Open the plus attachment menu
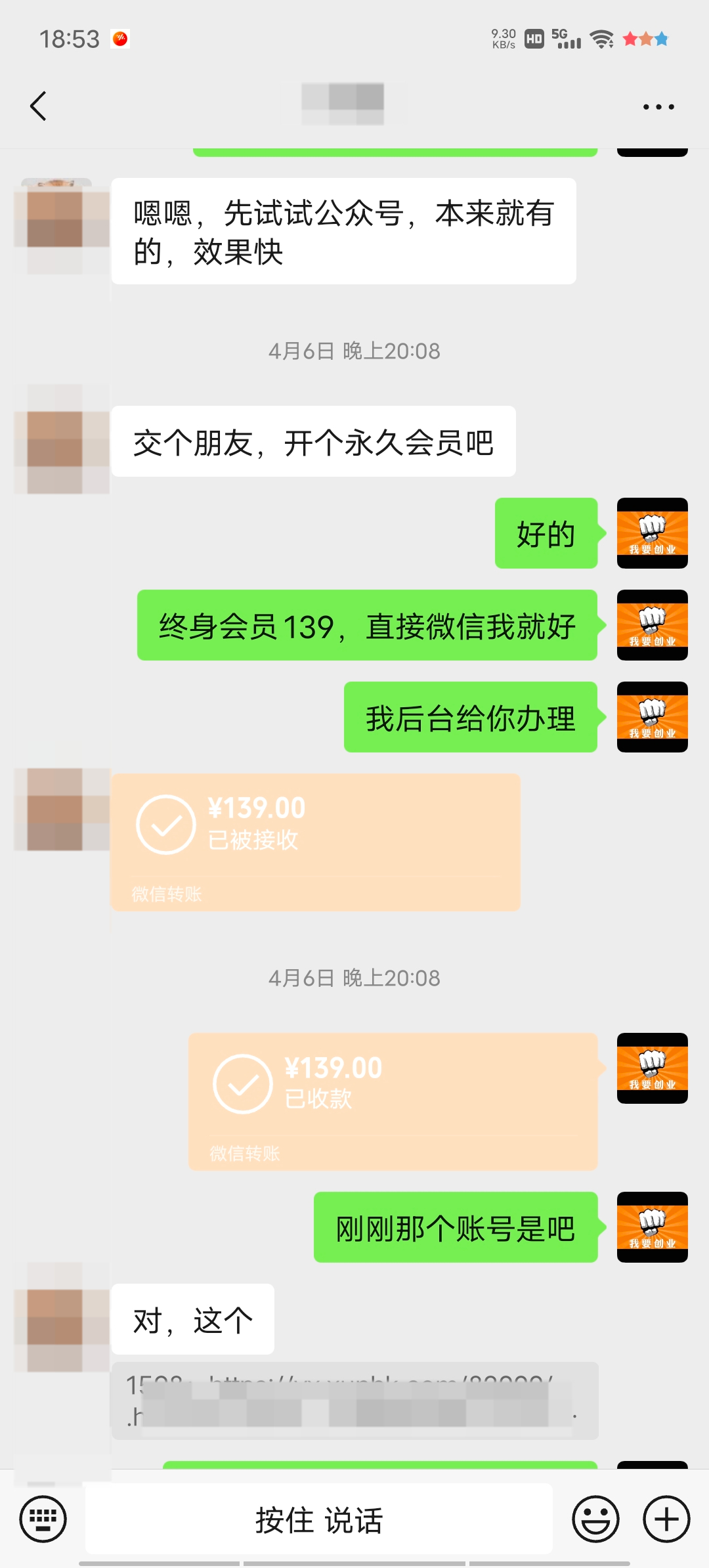The image size is (709, 1568). coord(666,1519)
